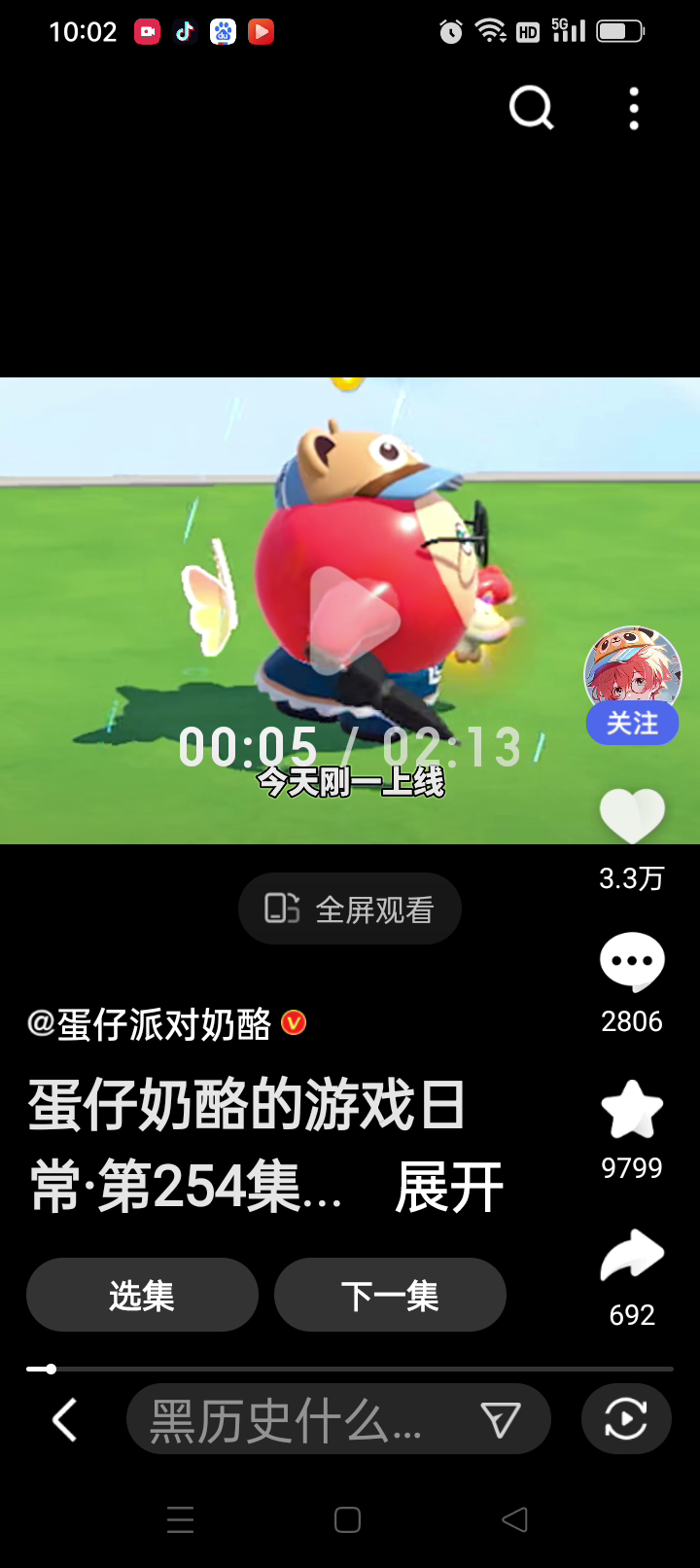Open the 选集 episode list
The width and height of the screenshot is (700, 1568).
click(x=142, y=1295)
